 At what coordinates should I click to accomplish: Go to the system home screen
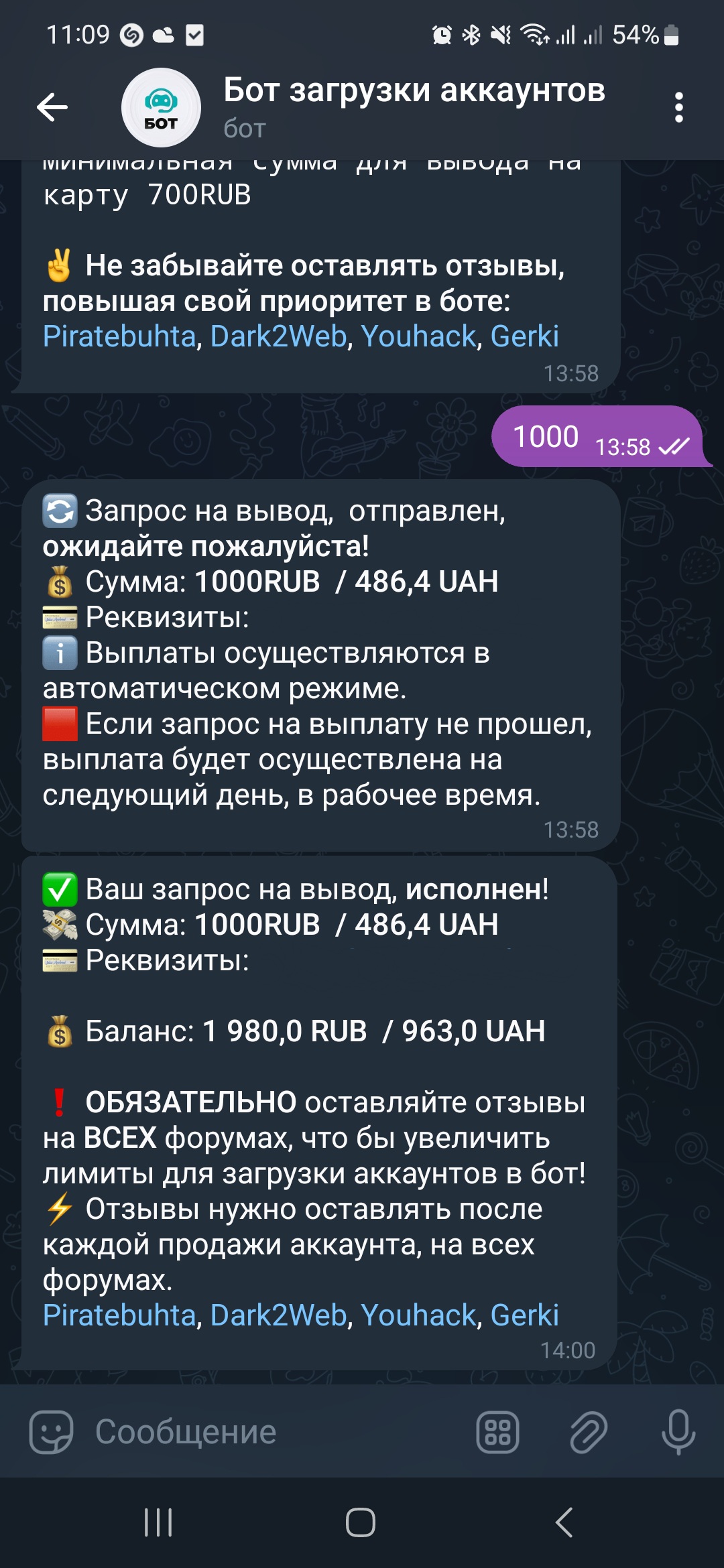pos(361,1522)
